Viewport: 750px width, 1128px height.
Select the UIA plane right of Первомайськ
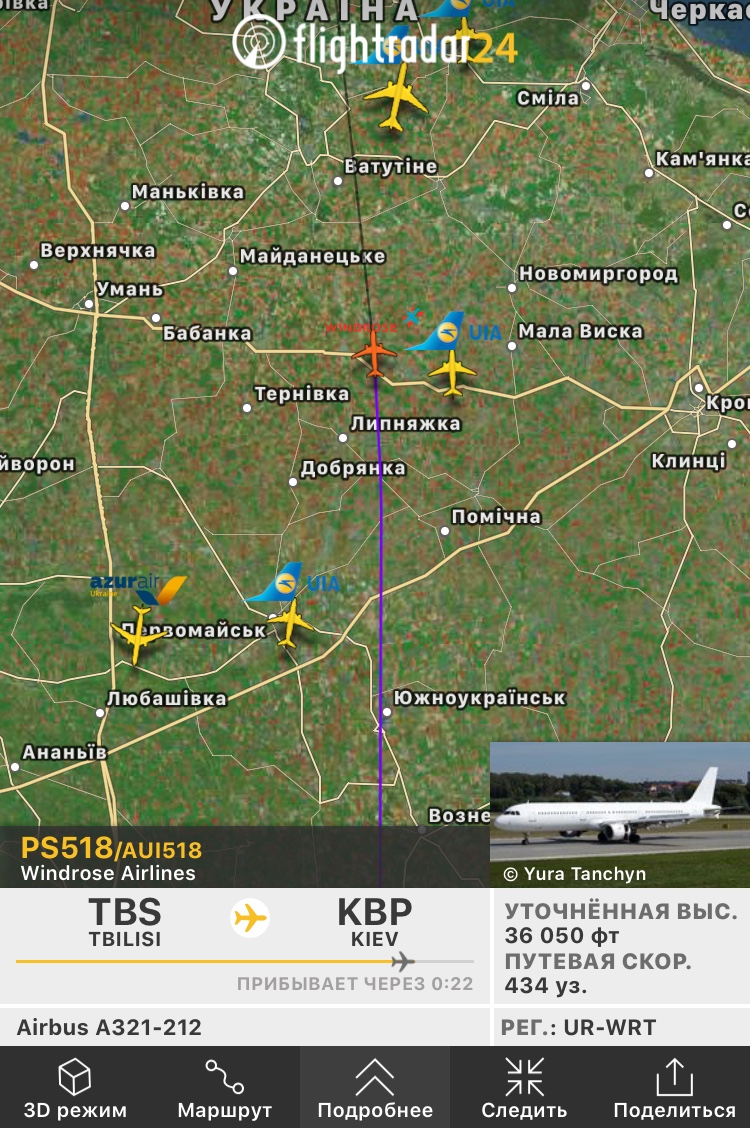pyautogui.click(x=291, y=622)
